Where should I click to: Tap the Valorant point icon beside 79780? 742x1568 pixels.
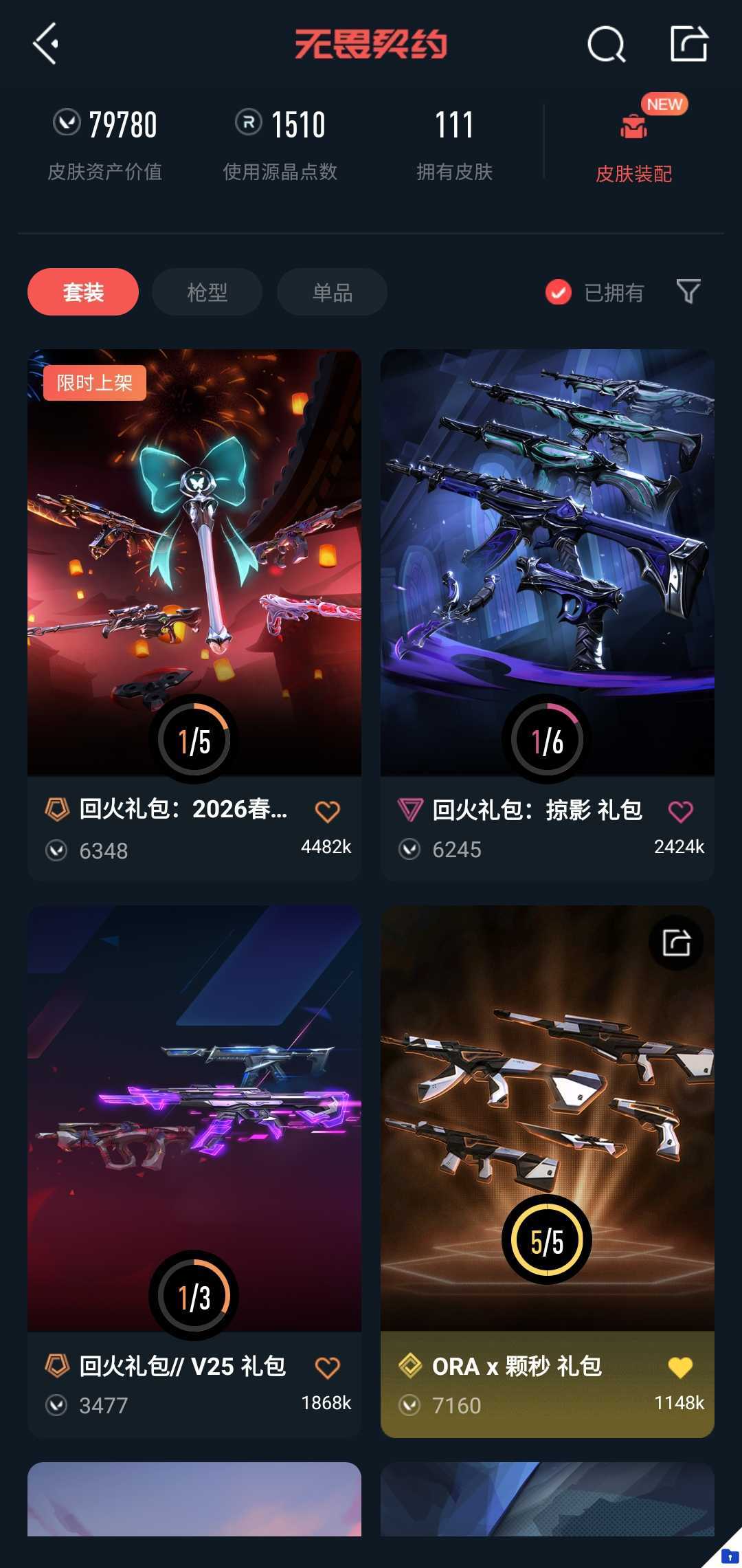64,124
